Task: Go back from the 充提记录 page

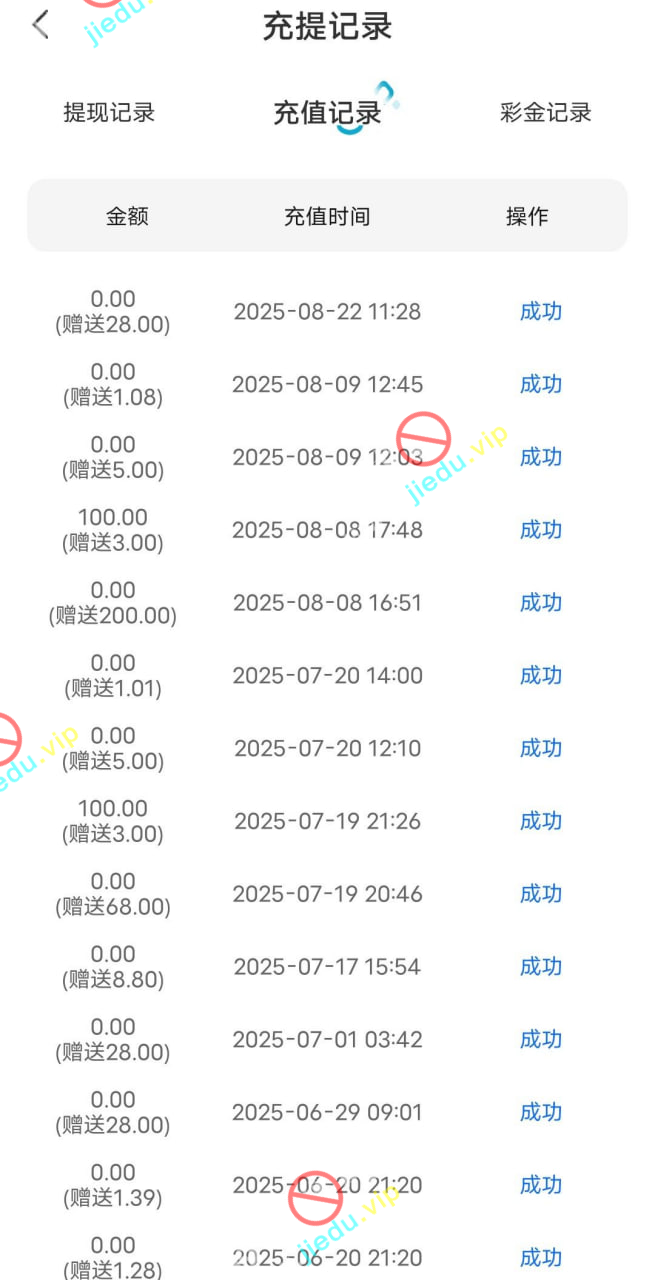Action: 40,26
